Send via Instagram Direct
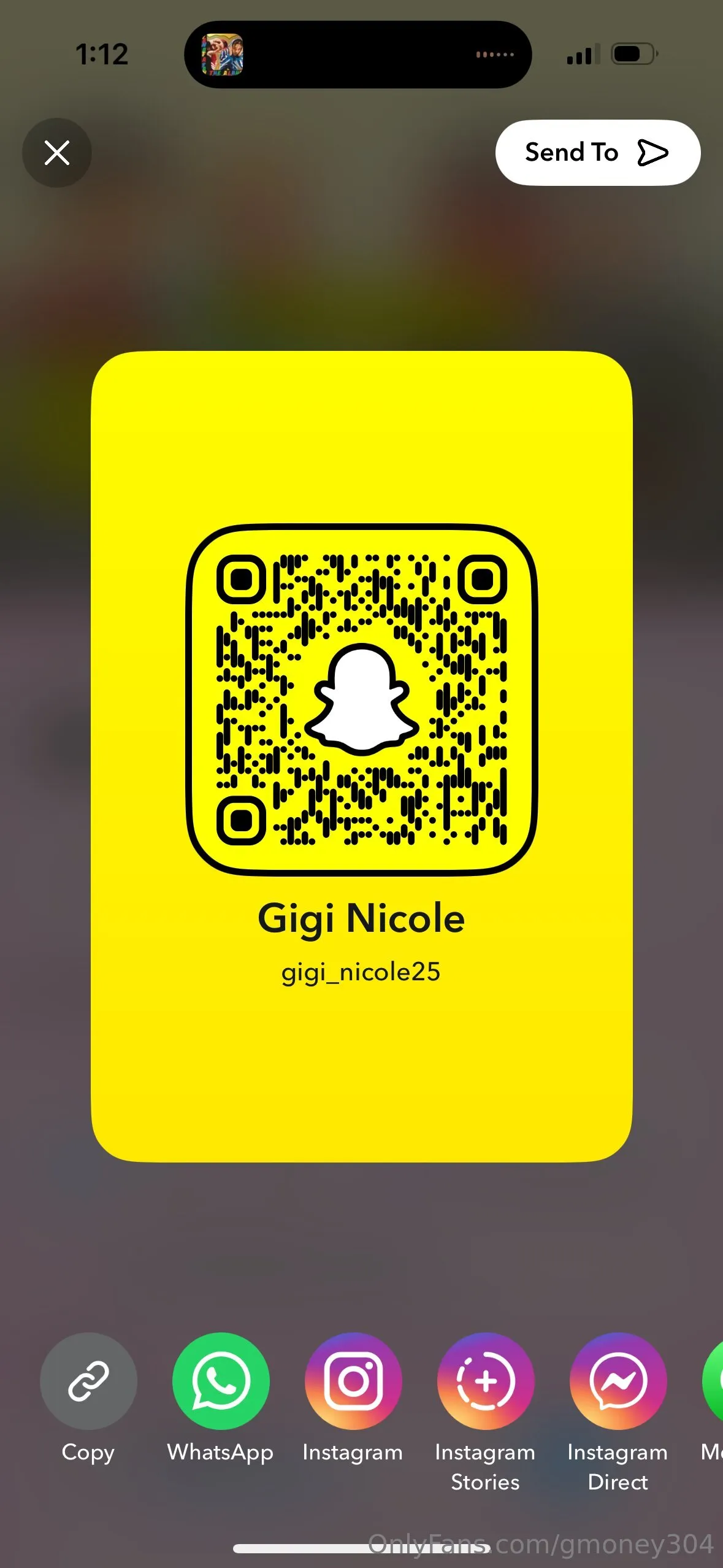 click(x=618, y=1381)
